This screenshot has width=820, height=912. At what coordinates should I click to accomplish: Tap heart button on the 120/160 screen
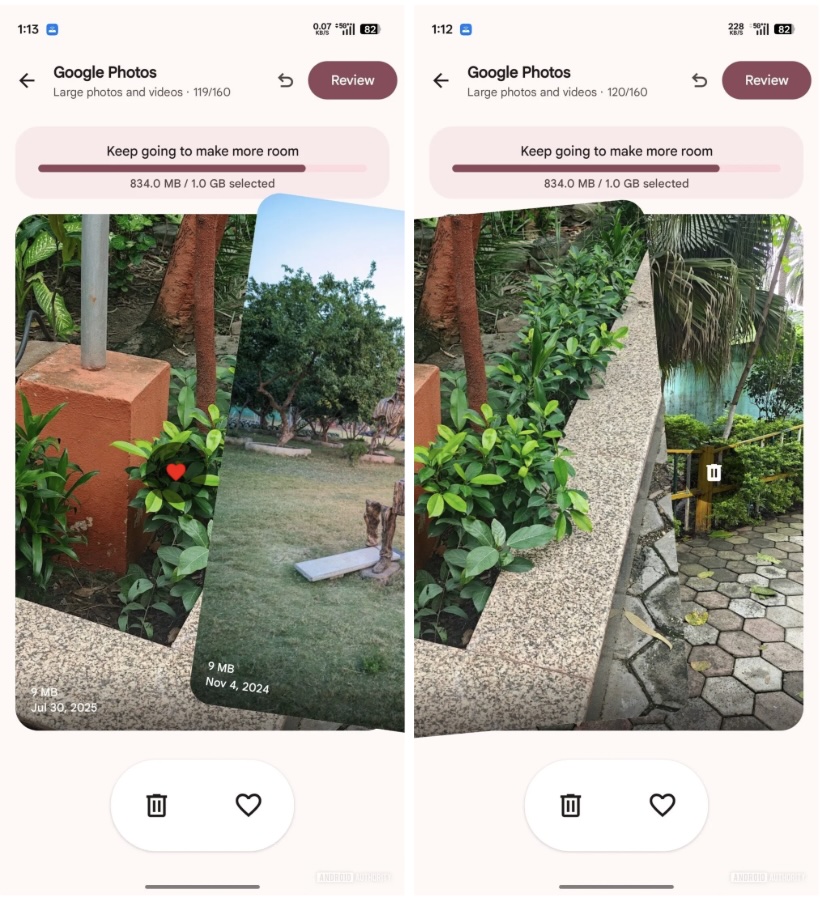point(662,805)
